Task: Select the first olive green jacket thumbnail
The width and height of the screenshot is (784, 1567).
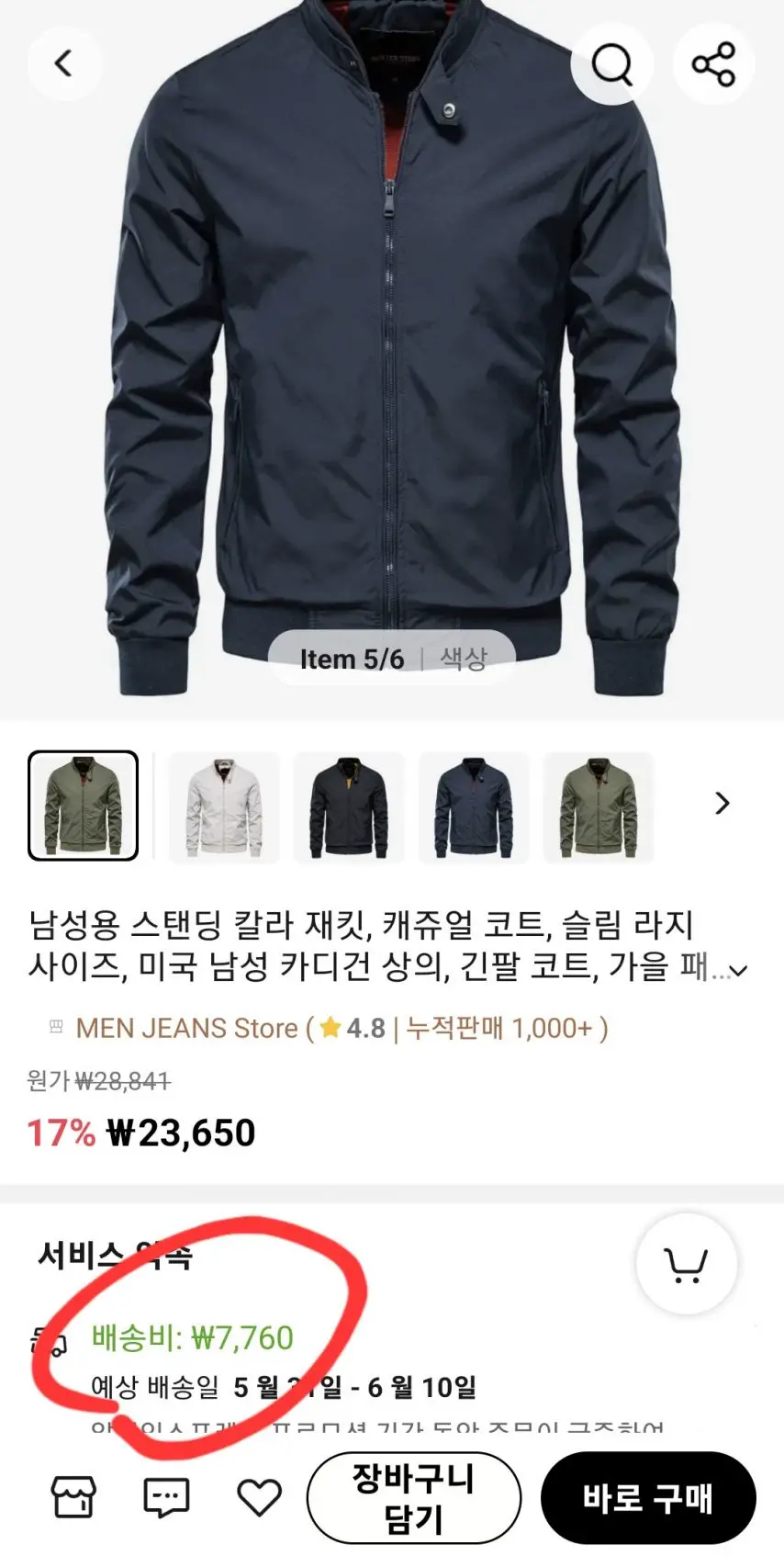Action: pos(83,806)
